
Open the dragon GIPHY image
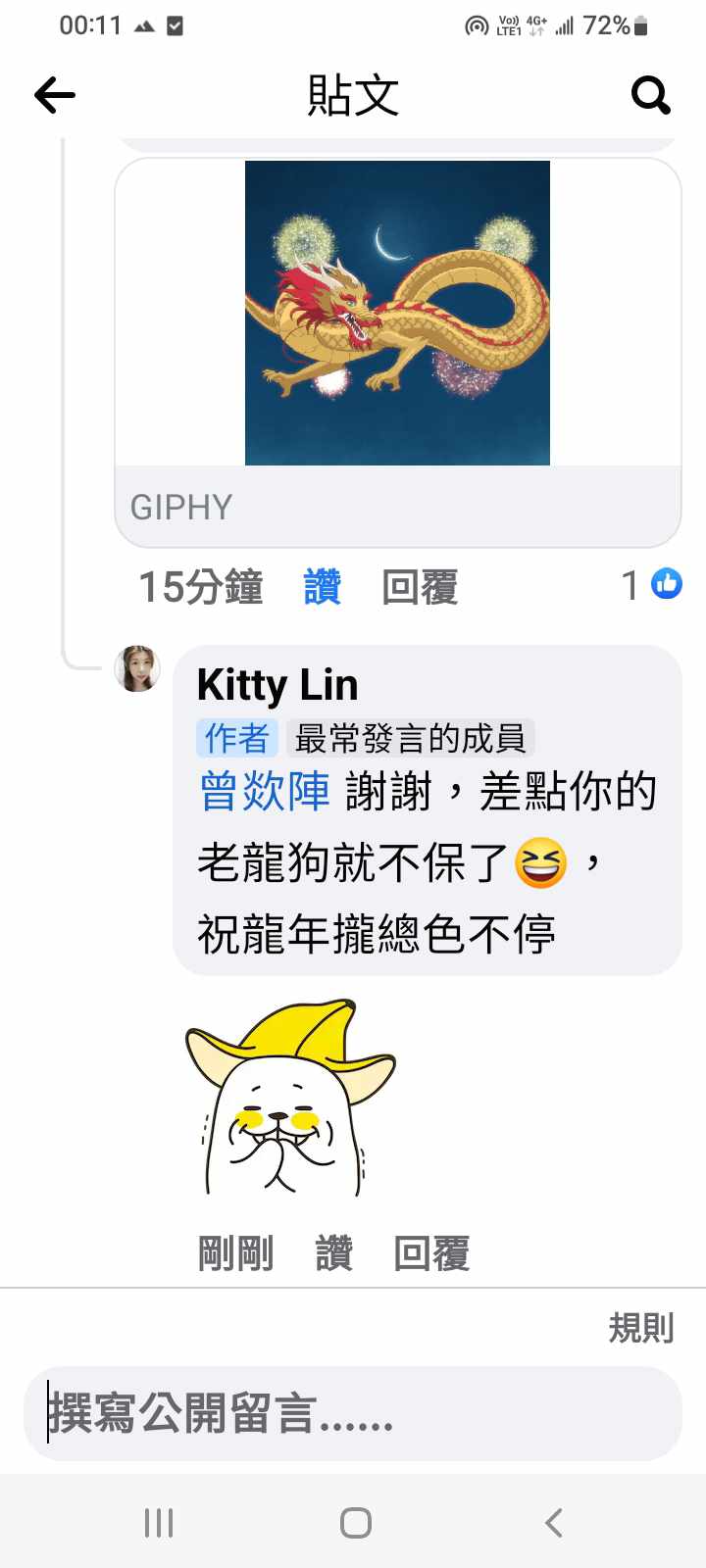(x=397, y=313)
